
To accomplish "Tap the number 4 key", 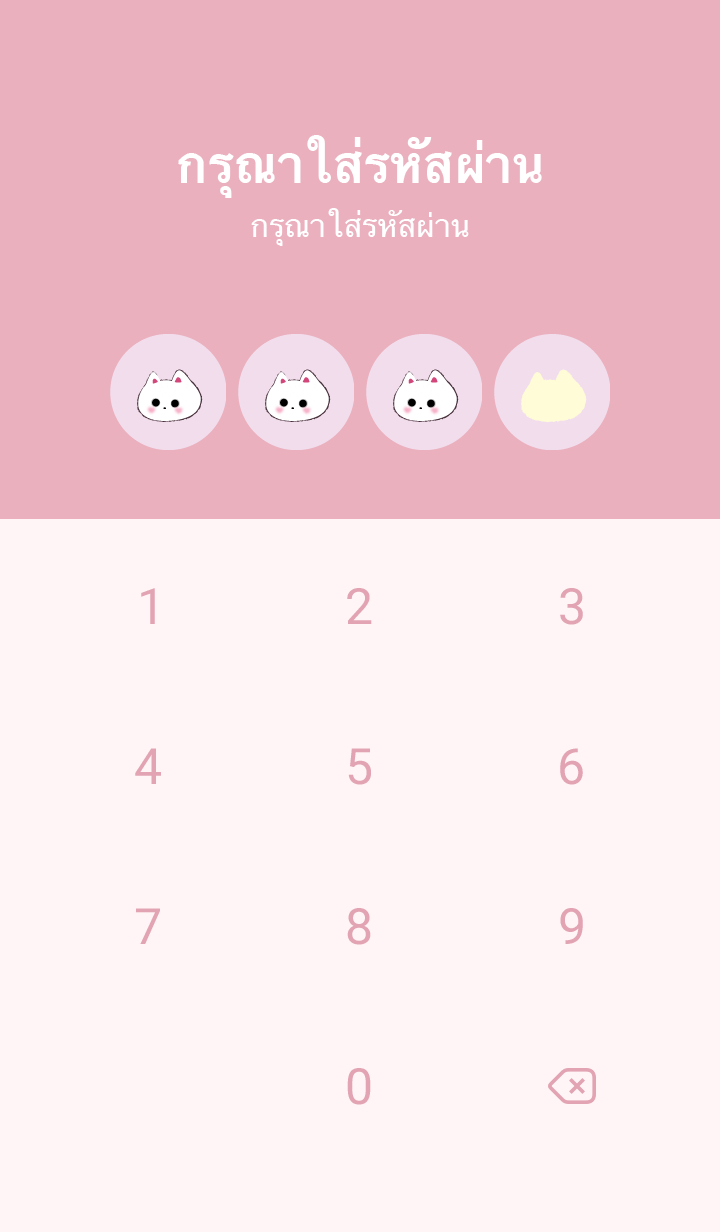I will click(x=148, y=767).
